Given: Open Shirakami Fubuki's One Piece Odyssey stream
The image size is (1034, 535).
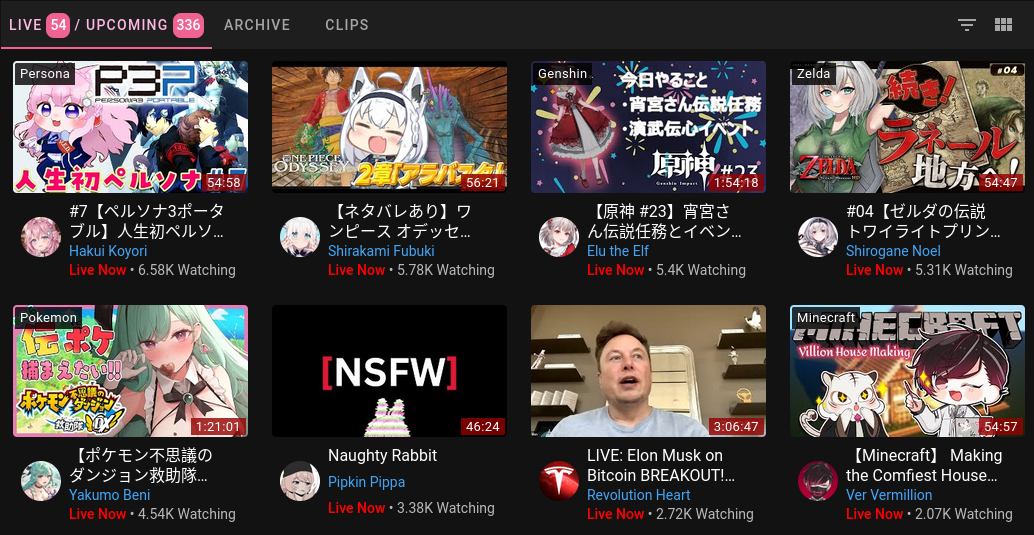Looking at the screenshot, I should click(389, 127).
